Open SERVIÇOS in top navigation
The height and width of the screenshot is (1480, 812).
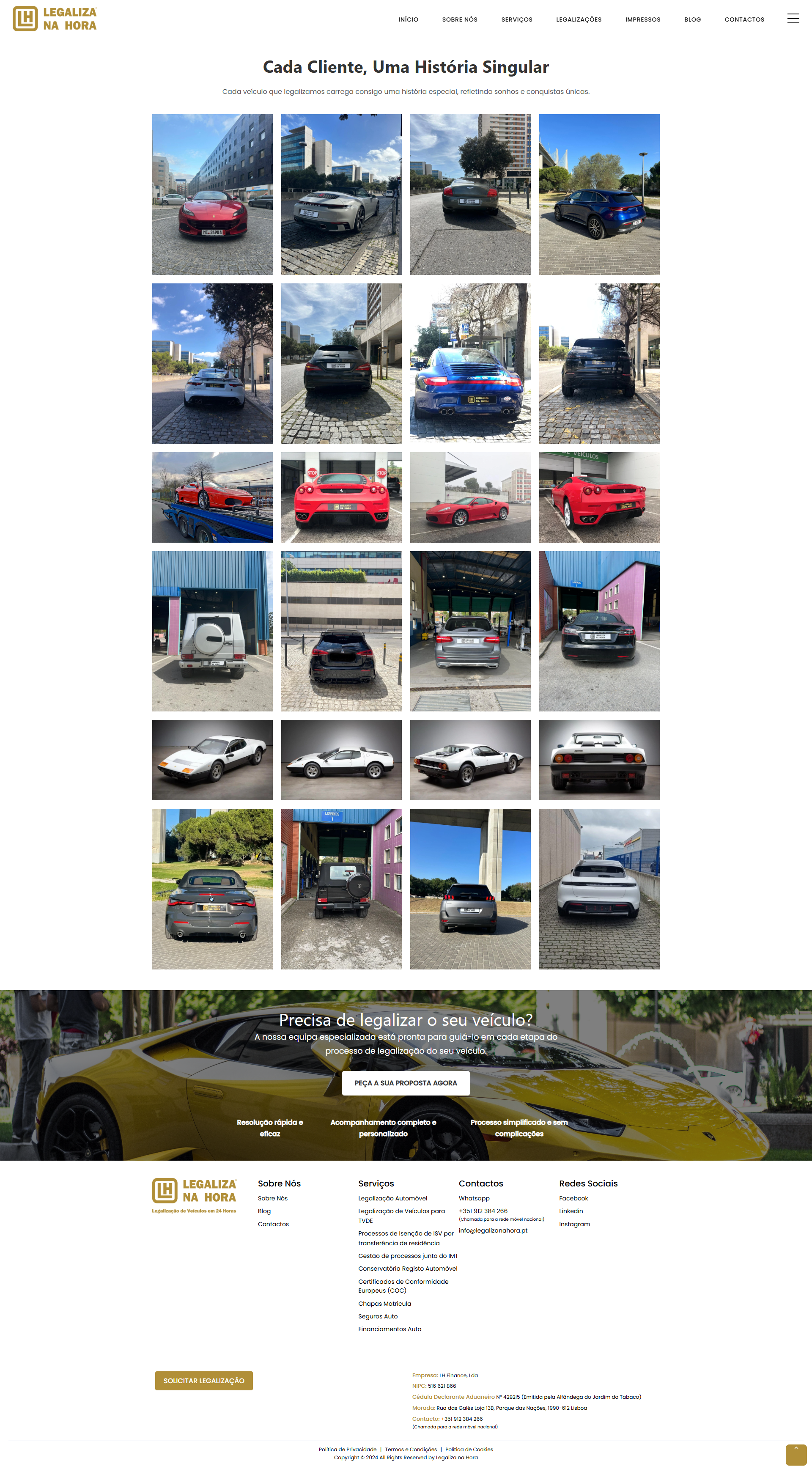click(516, 19)
